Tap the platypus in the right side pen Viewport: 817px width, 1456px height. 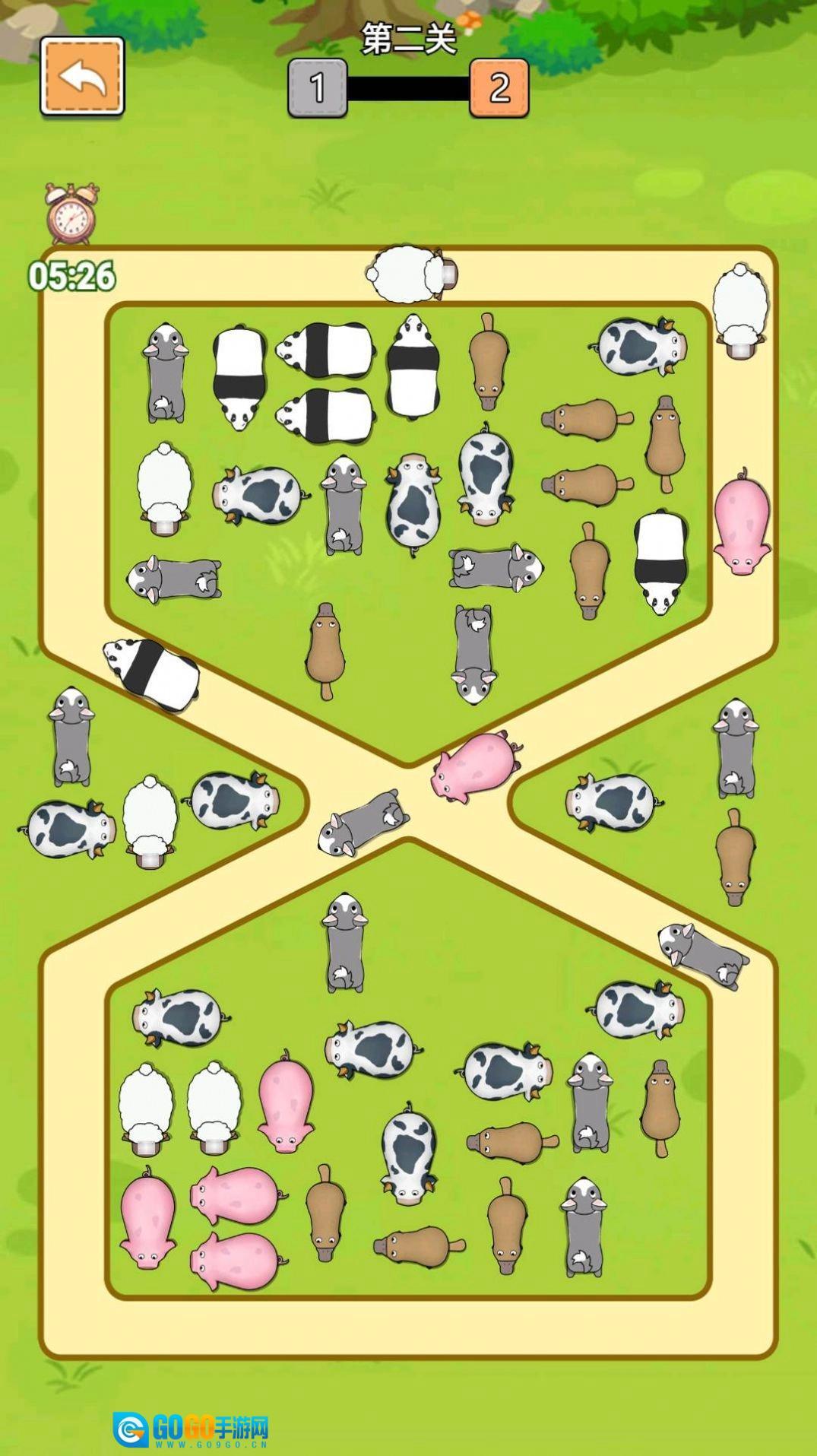734,857
